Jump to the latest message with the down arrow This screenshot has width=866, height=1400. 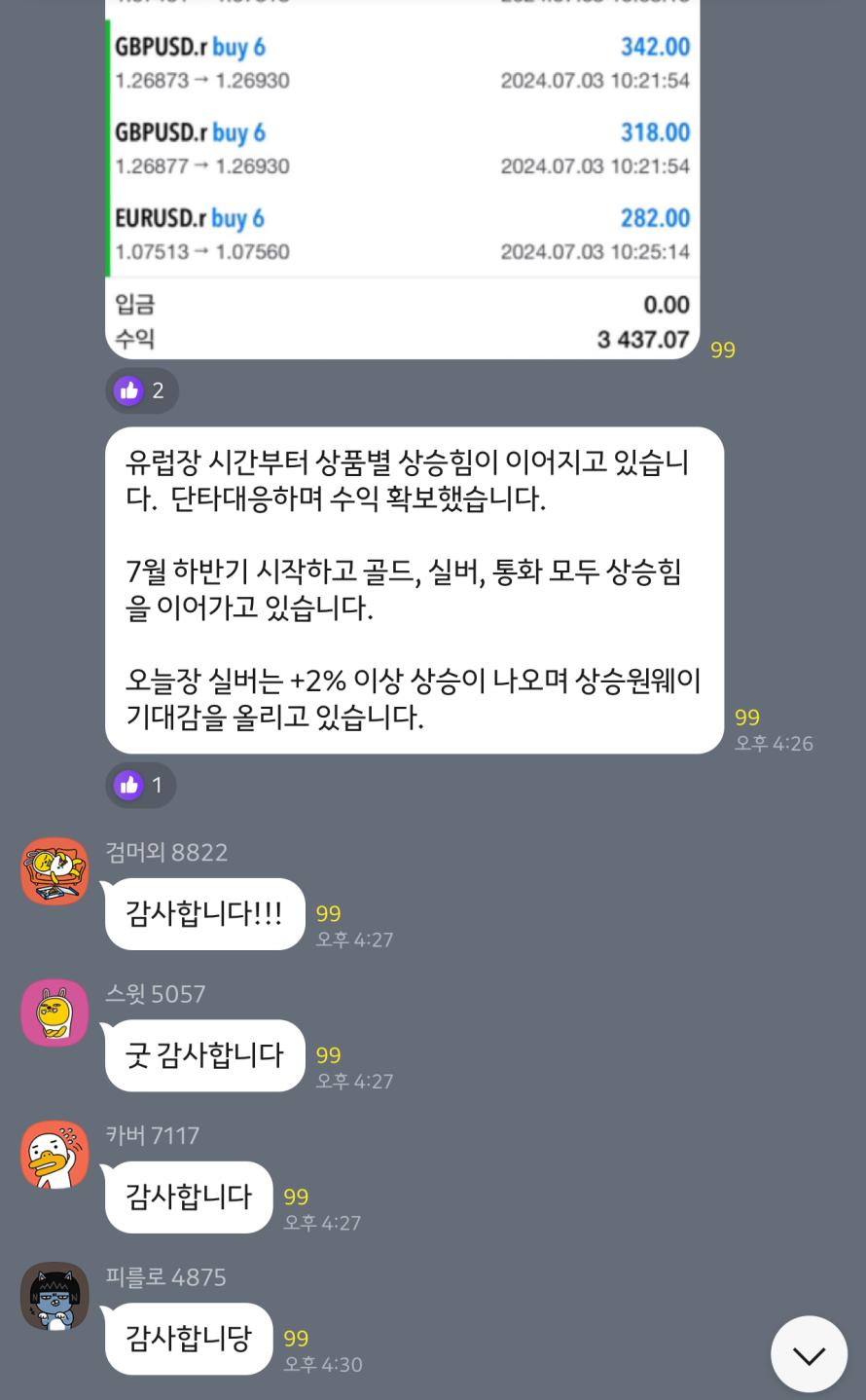pyautogui.click(x=808, y=1354)
